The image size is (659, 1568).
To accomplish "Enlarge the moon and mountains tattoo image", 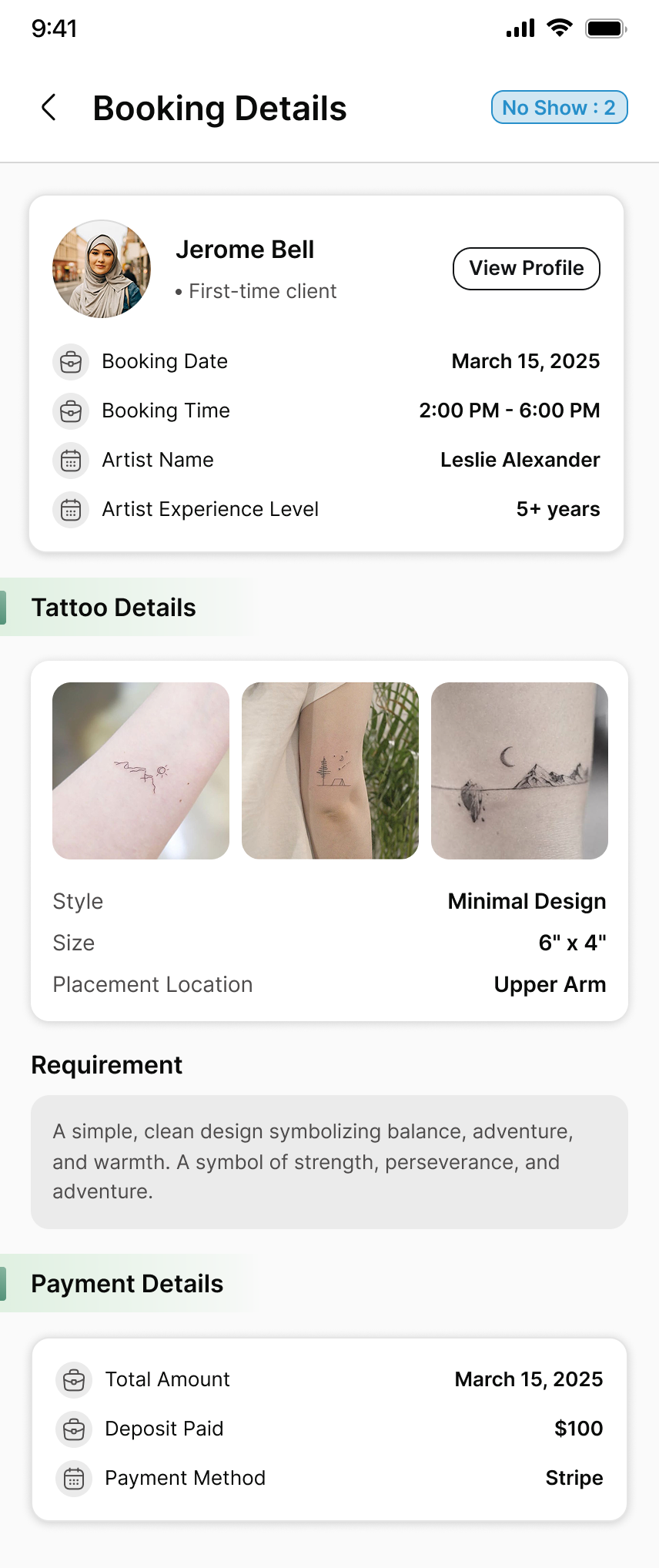I will point(520,771).
